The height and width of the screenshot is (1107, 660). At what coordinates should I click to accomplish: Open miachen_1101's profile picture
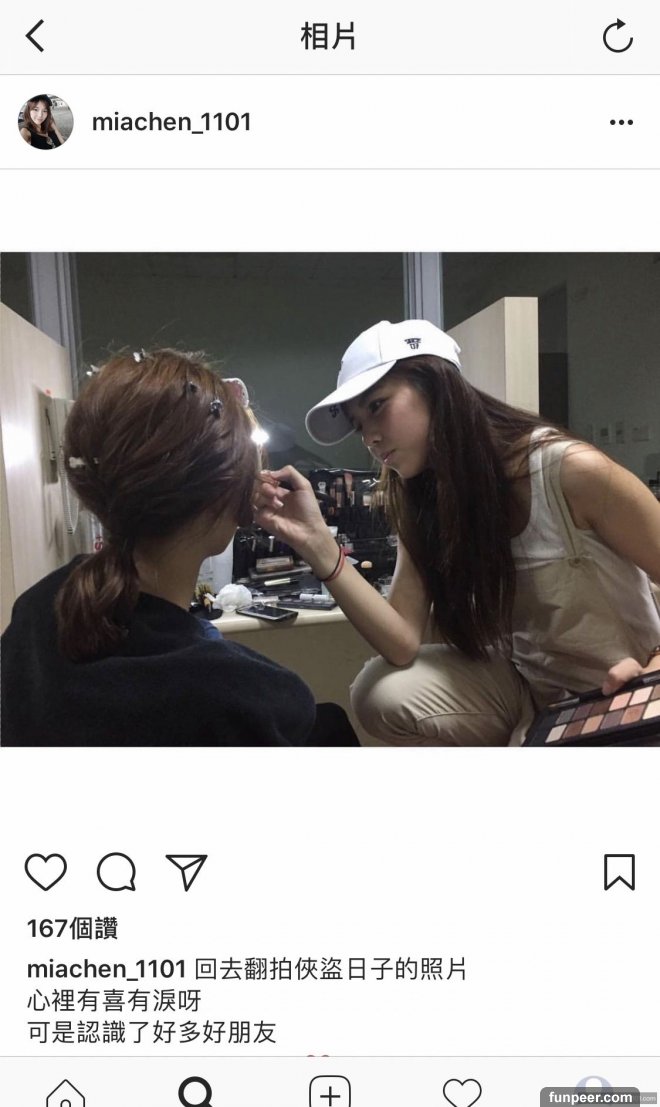pos(46,122)
